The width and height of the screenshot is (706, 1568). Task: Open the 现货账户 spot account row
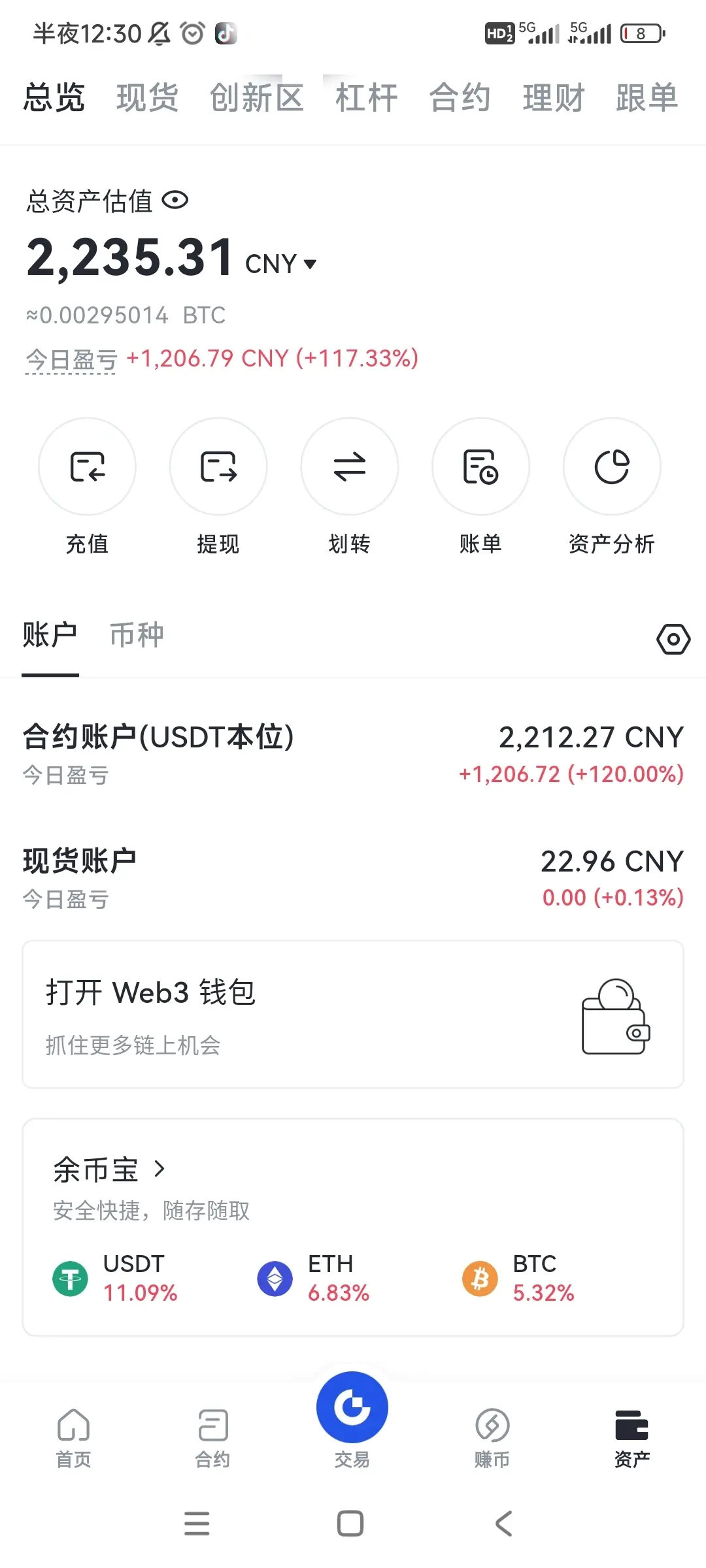coord(353,877)
